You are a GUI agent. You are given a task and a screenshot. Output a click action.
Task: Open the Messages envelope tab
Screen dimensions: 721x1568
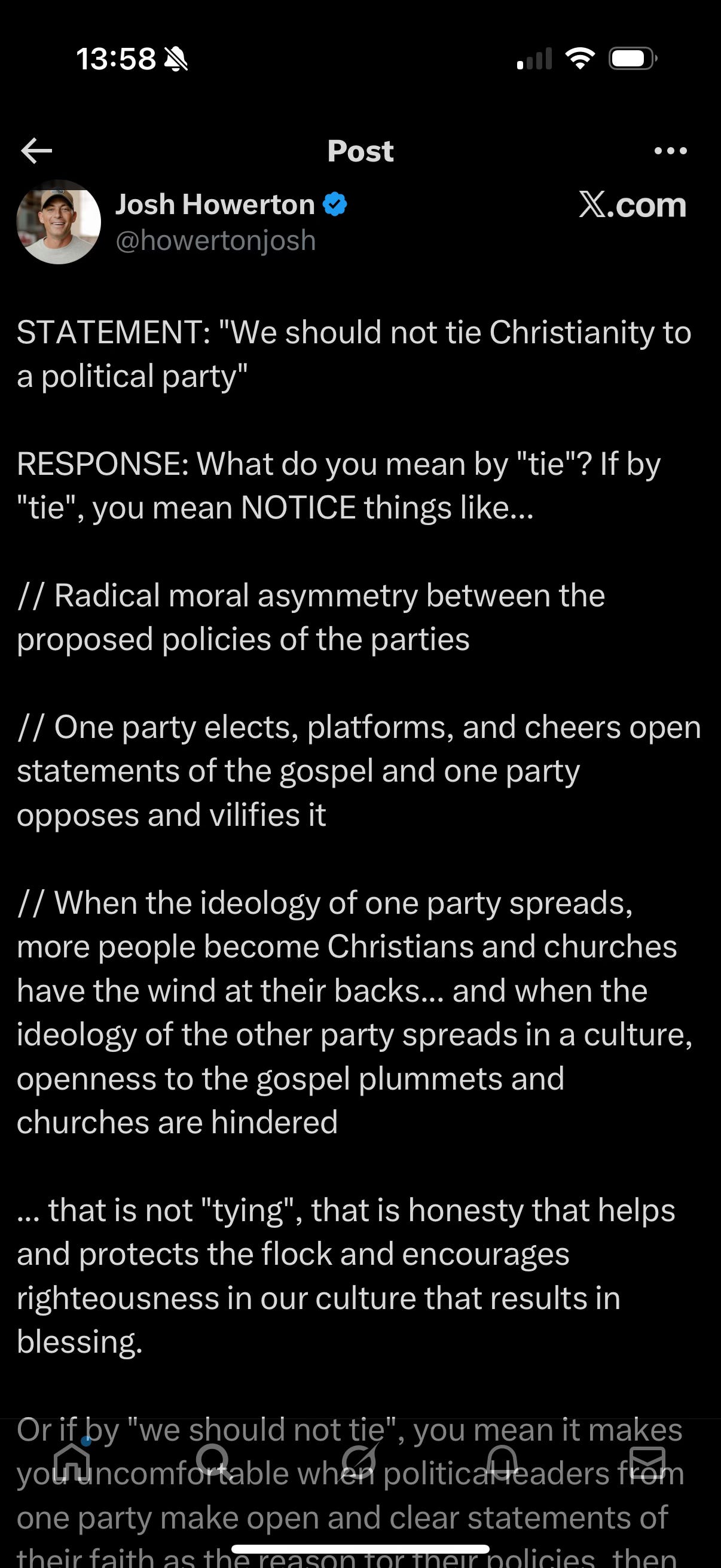(x=647, y=1461)
